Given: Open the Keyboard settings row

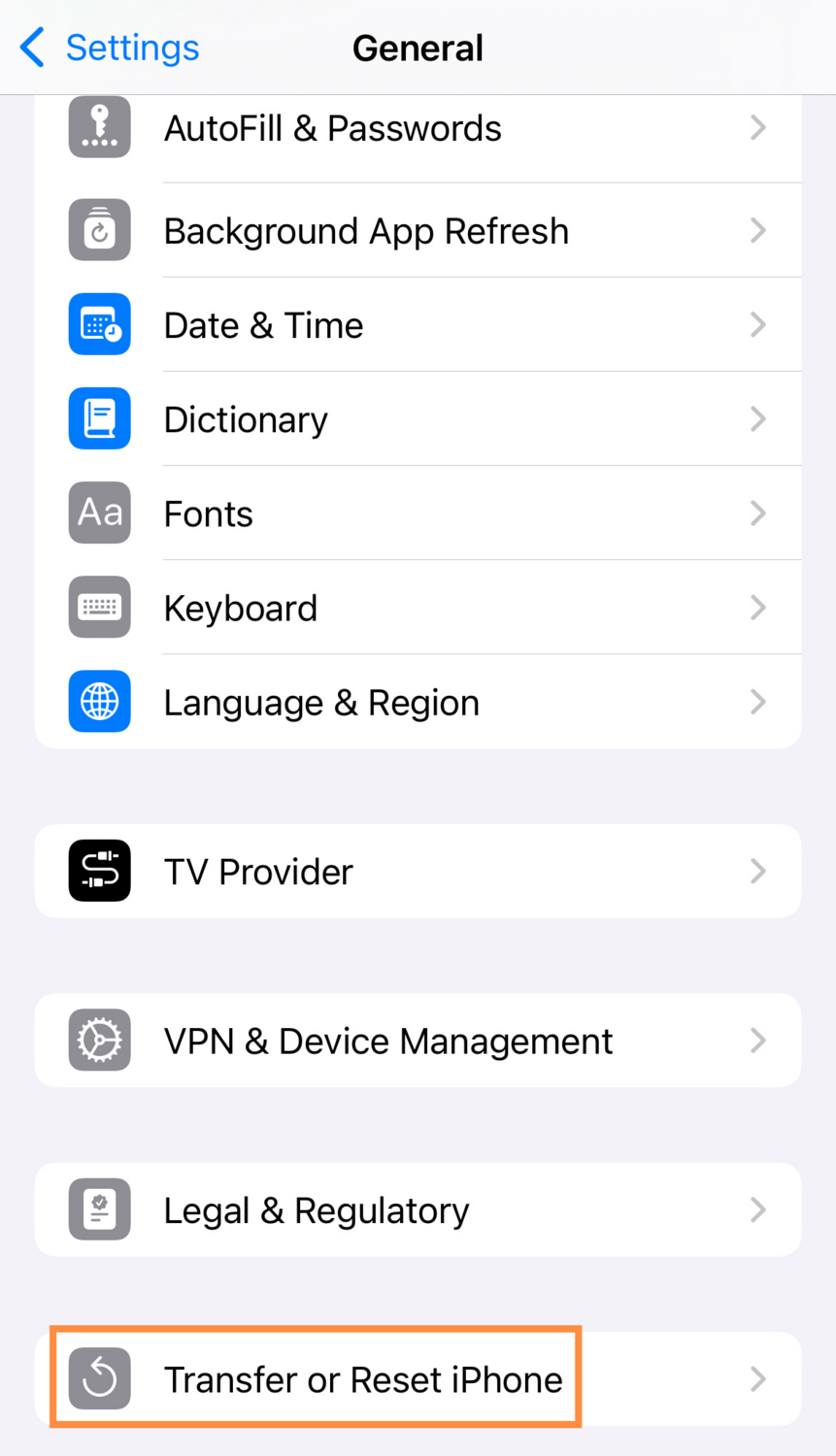Looking at the screenshot, I should [418, 607].
